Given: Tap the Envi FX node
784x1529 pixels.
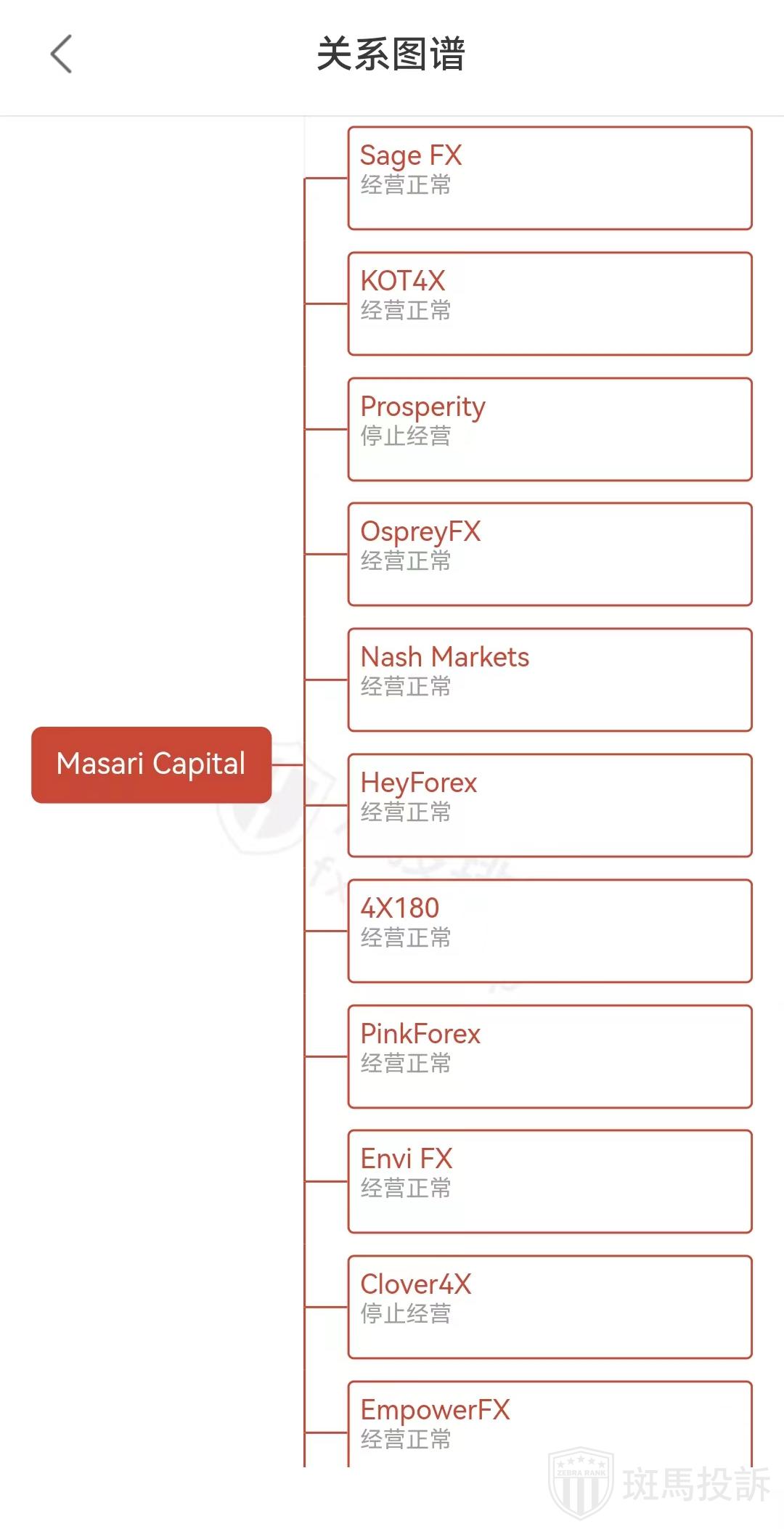Looking at the screenshot, I should 550,1181.
